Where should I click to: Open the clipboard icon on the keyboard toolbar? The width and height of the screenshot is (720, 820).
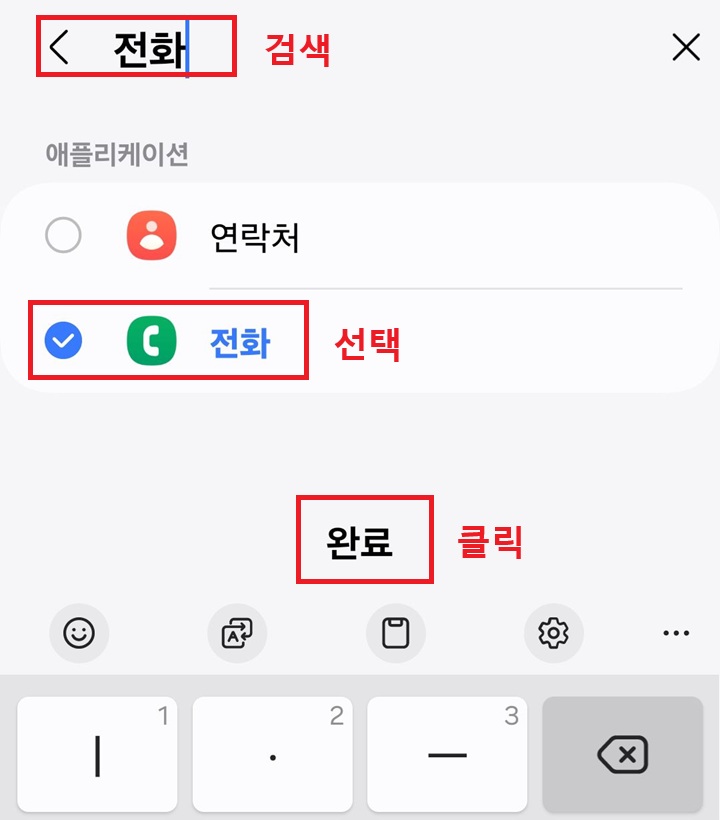point(396,632)
